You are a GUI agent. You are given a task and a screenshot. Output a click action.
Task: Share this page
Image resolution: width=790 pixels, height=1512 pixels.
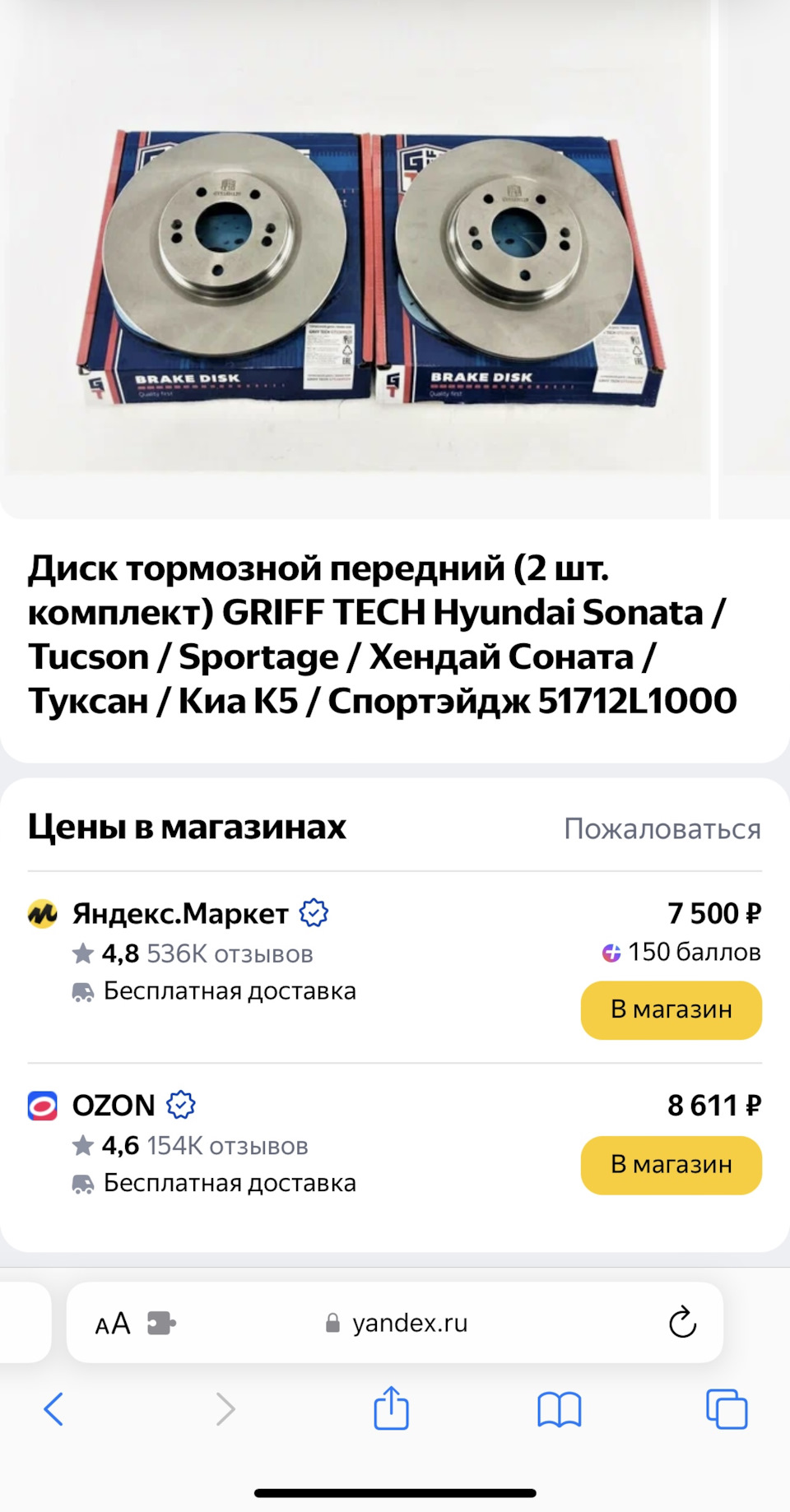[x=391, y=1408]
